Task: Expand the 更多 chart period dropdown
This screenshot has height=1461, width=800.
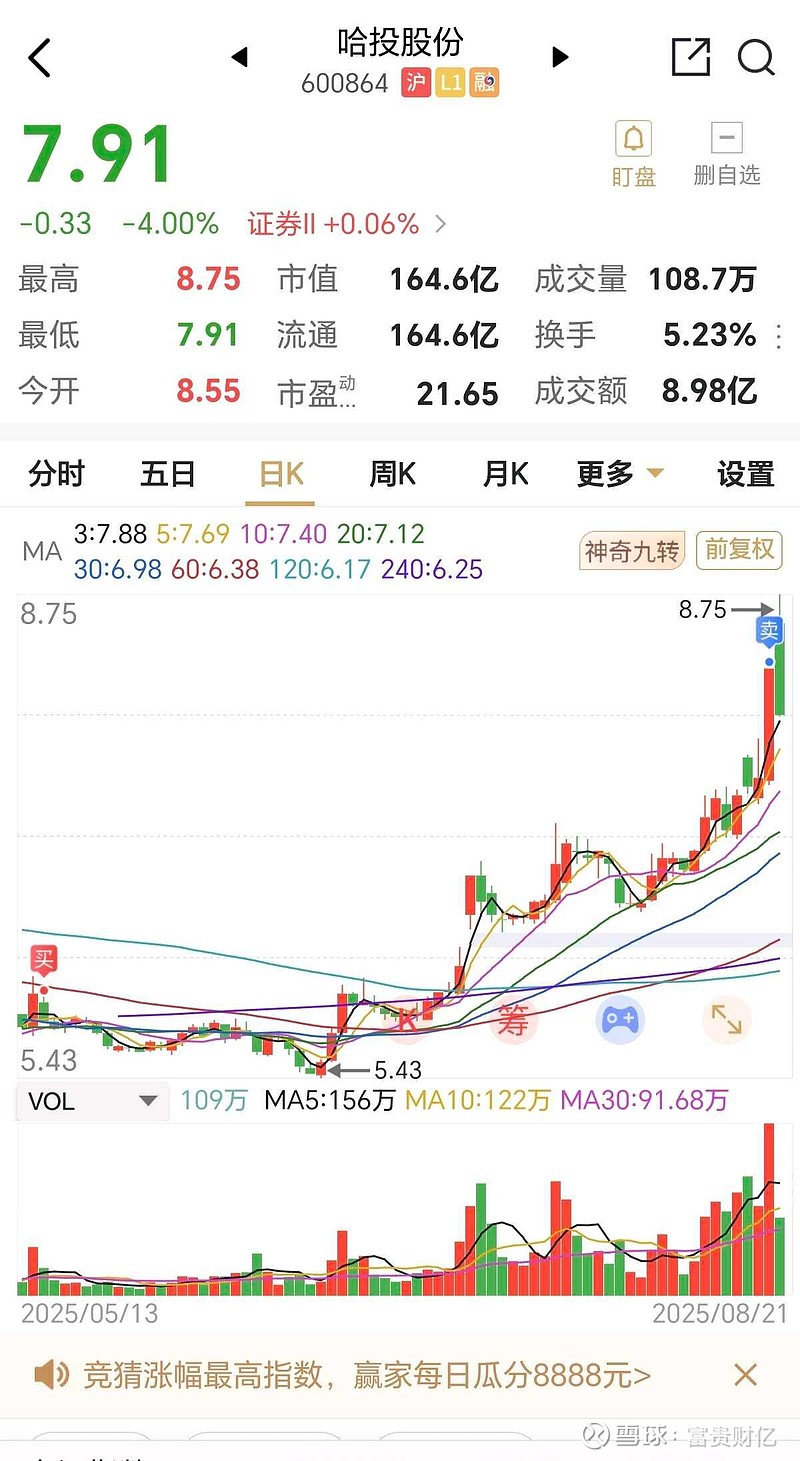Action: point(620,473)
